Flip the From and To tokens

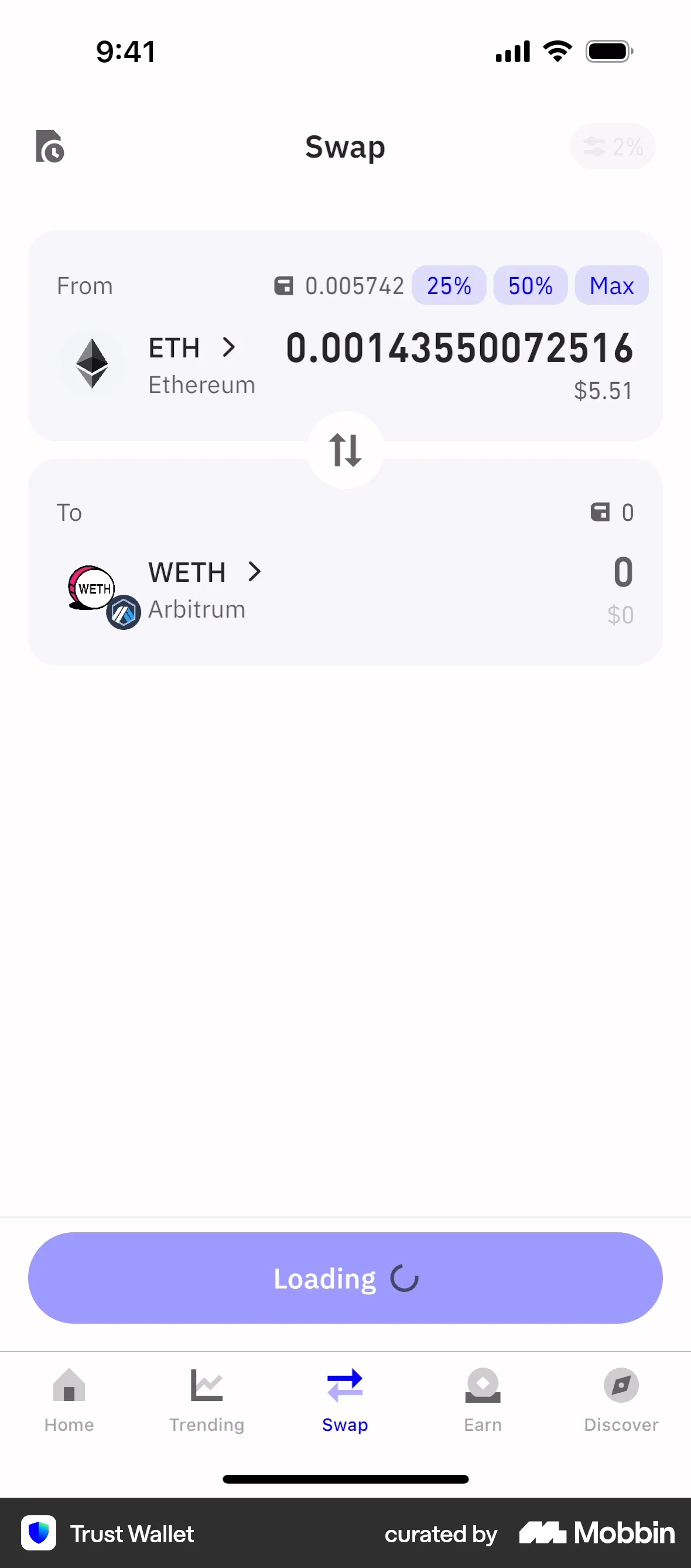[x=345, y=451]
